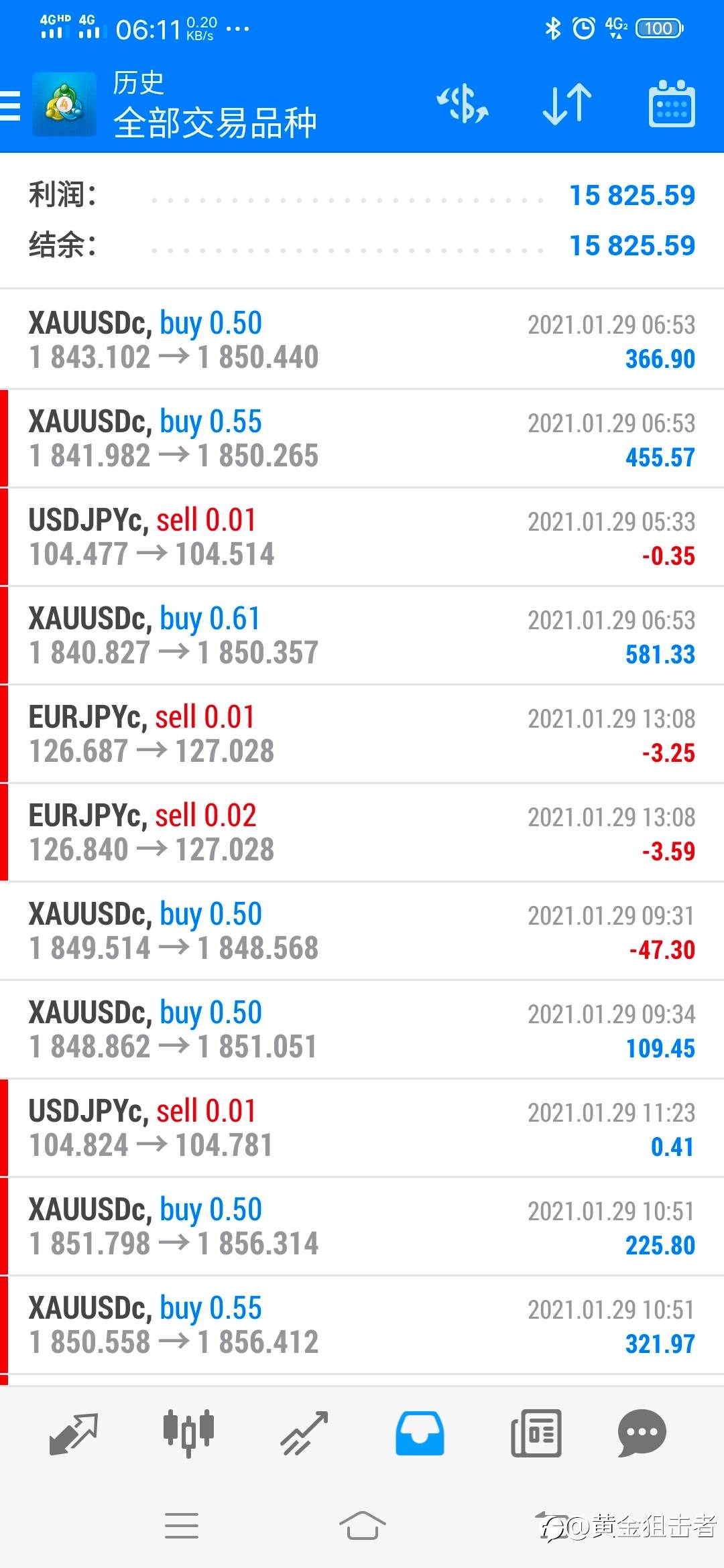Viewport: 724px width, 1568px height.
Task: View USDJPYc sell trade with 0.41 profit
Action: pyautogui.click(x=362, y=1128)
